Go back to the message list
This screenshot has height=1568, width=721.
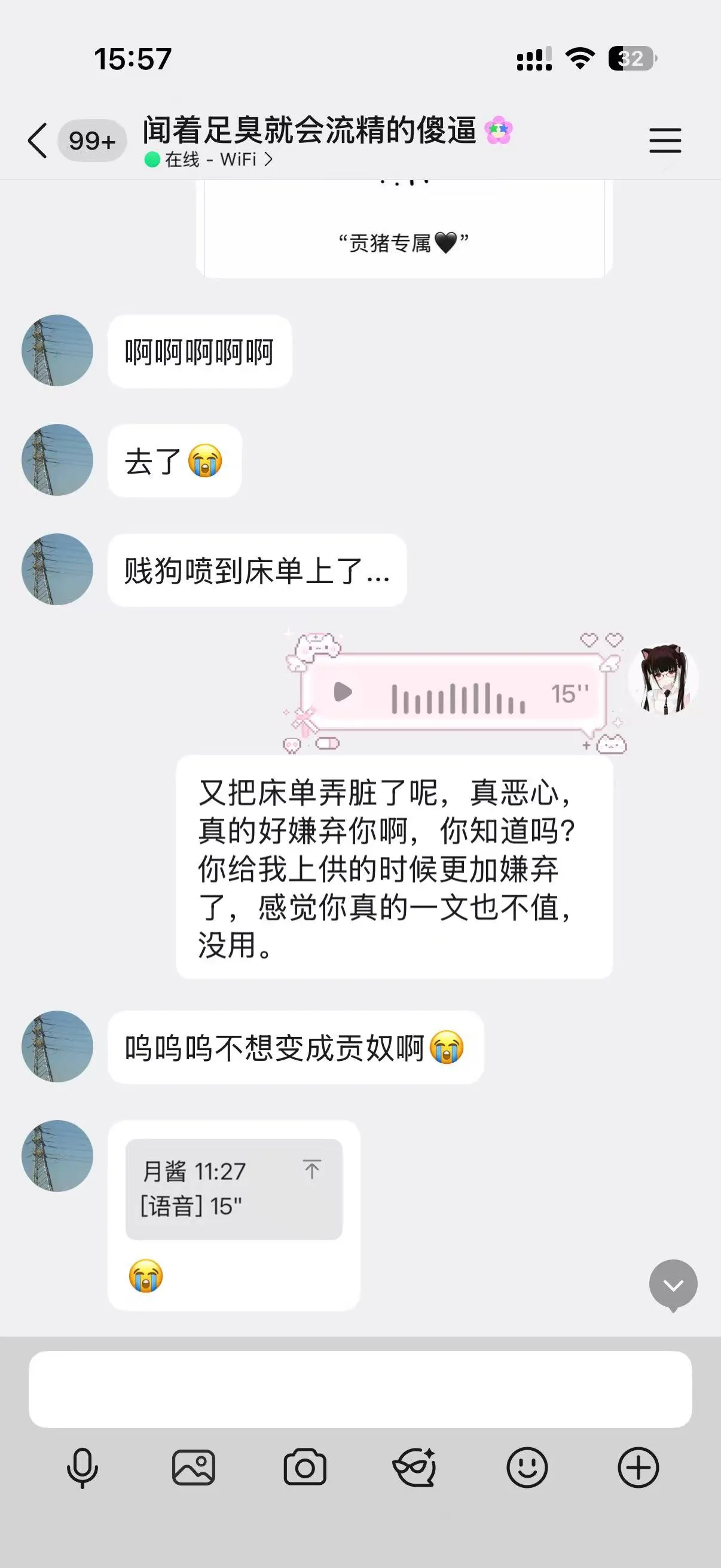click(38, 141)
